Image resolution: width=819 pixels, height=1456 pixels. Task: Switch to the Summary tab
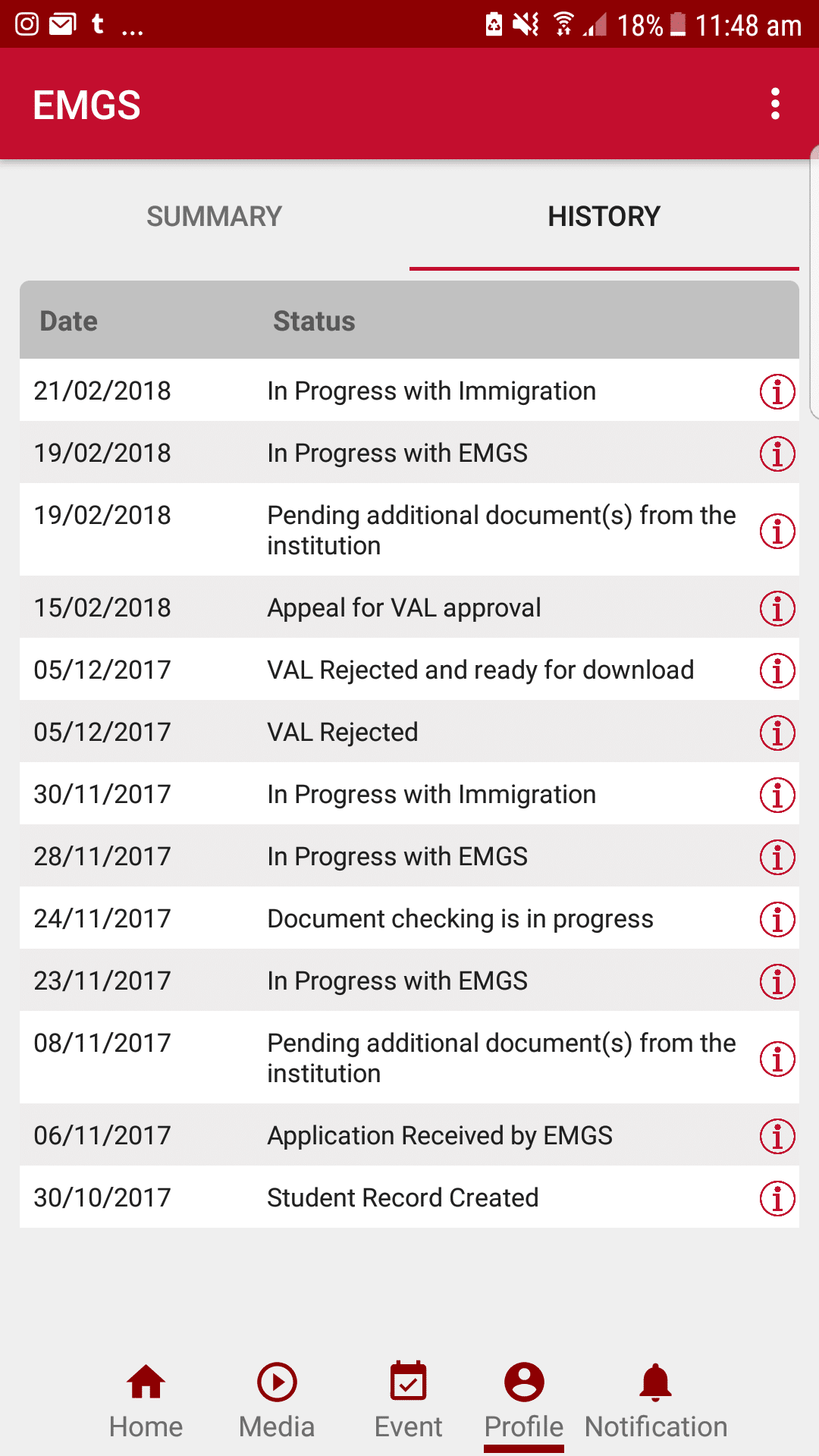click(x=214, y=217)
